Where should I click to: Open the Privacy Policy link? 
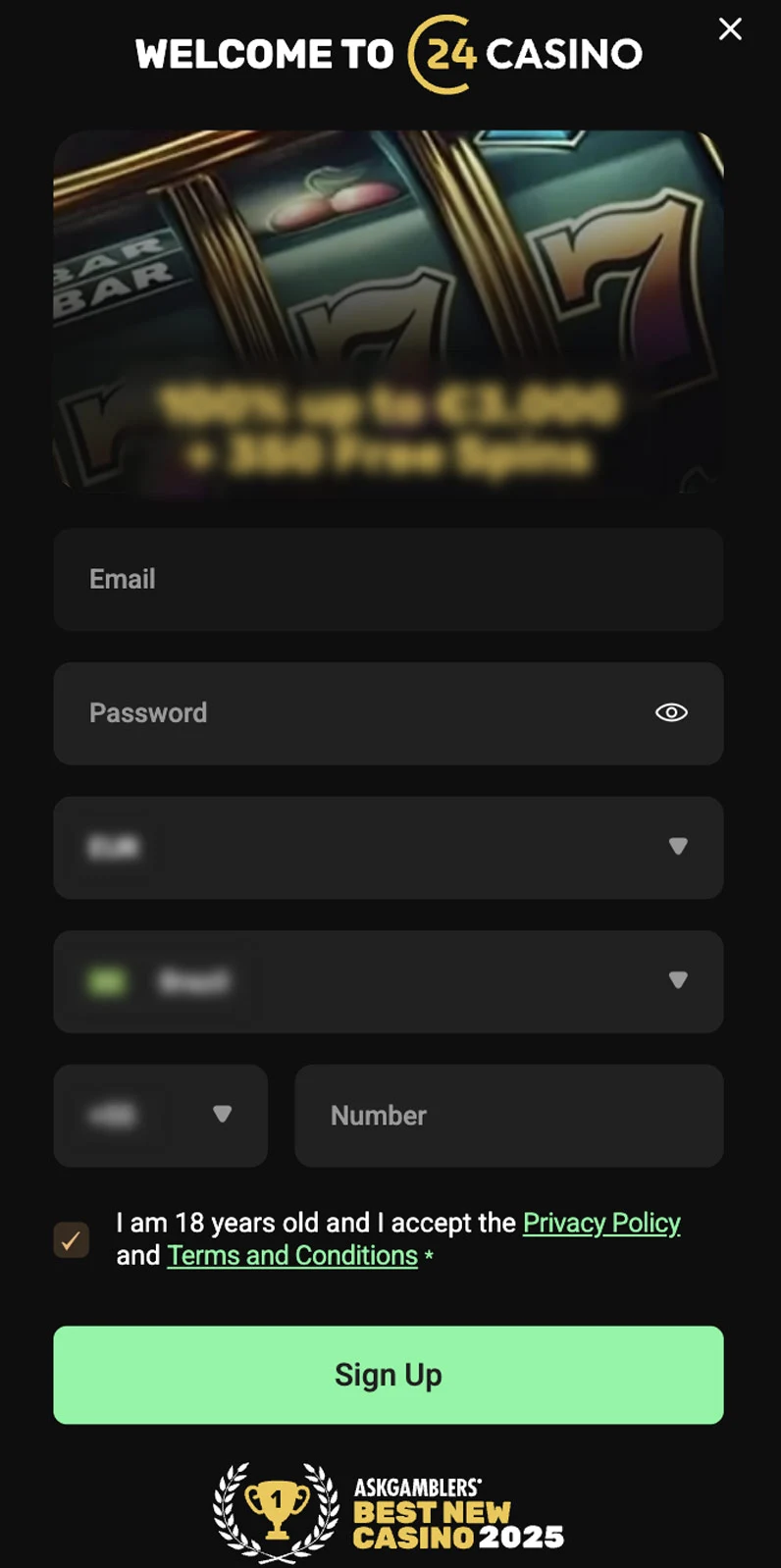[601, 1223]
